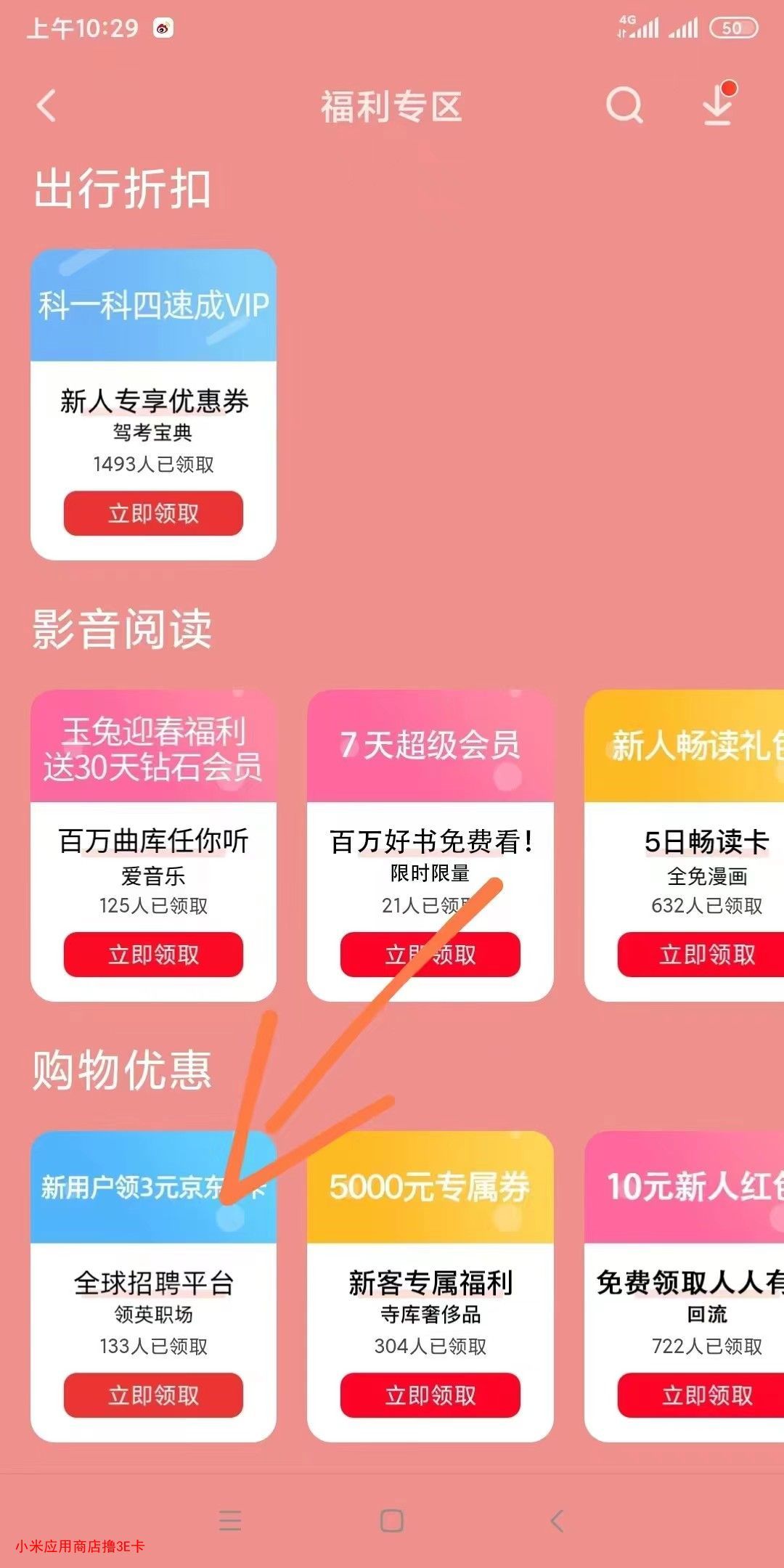This screenshot has width=784, height=1568.
Task: Open the search icon
Action: click(624, 106)
